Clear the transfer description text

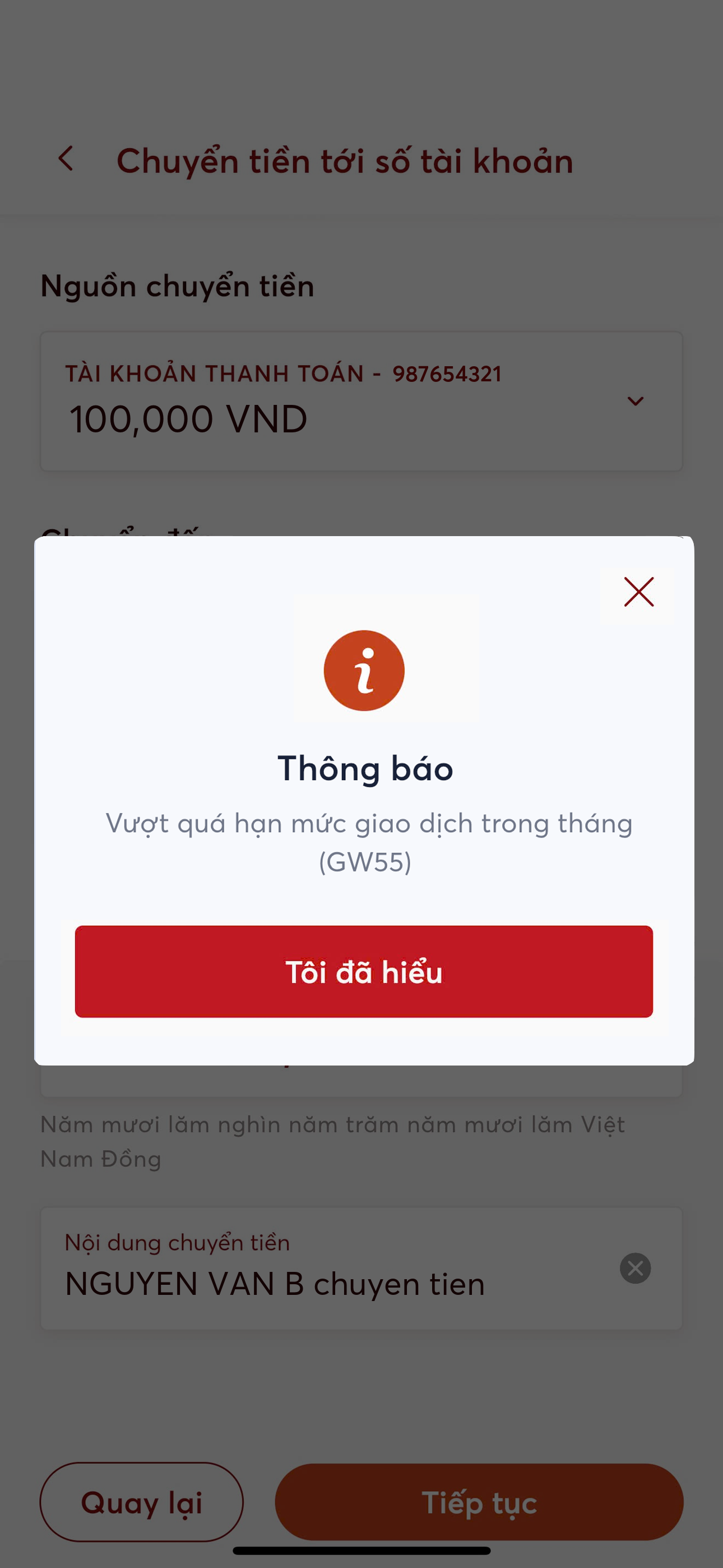point(637,1268)
